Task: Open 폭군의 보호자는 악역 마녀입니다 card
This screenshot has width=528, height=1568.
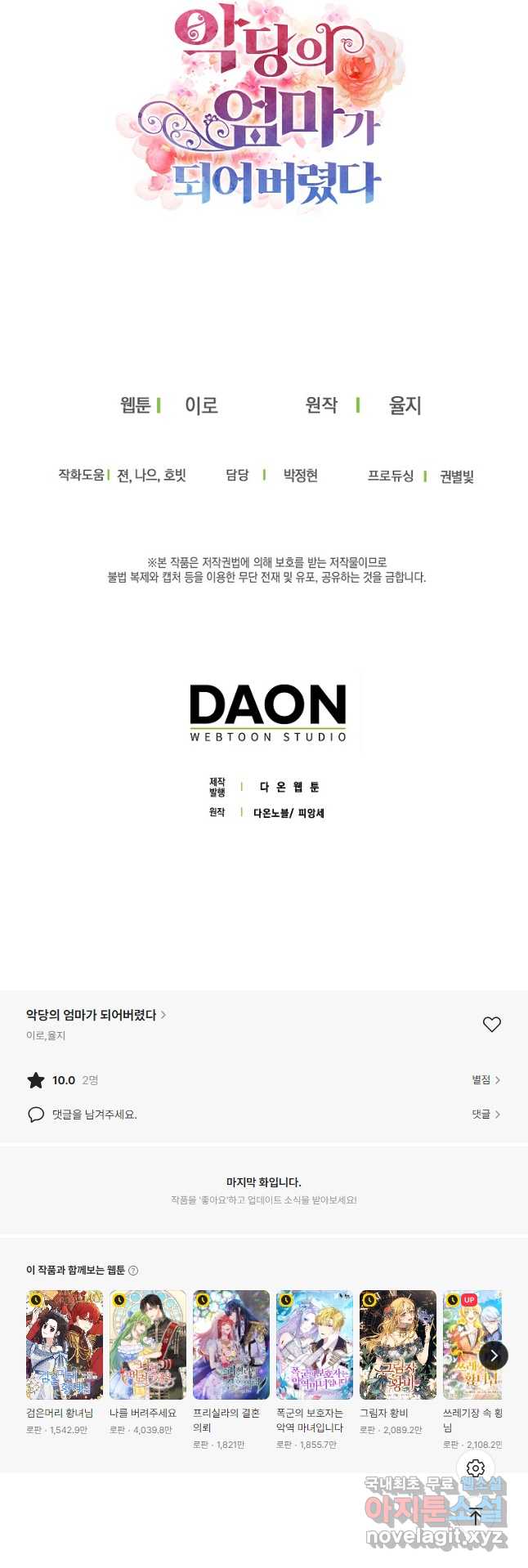Action: click(315, 1345)
